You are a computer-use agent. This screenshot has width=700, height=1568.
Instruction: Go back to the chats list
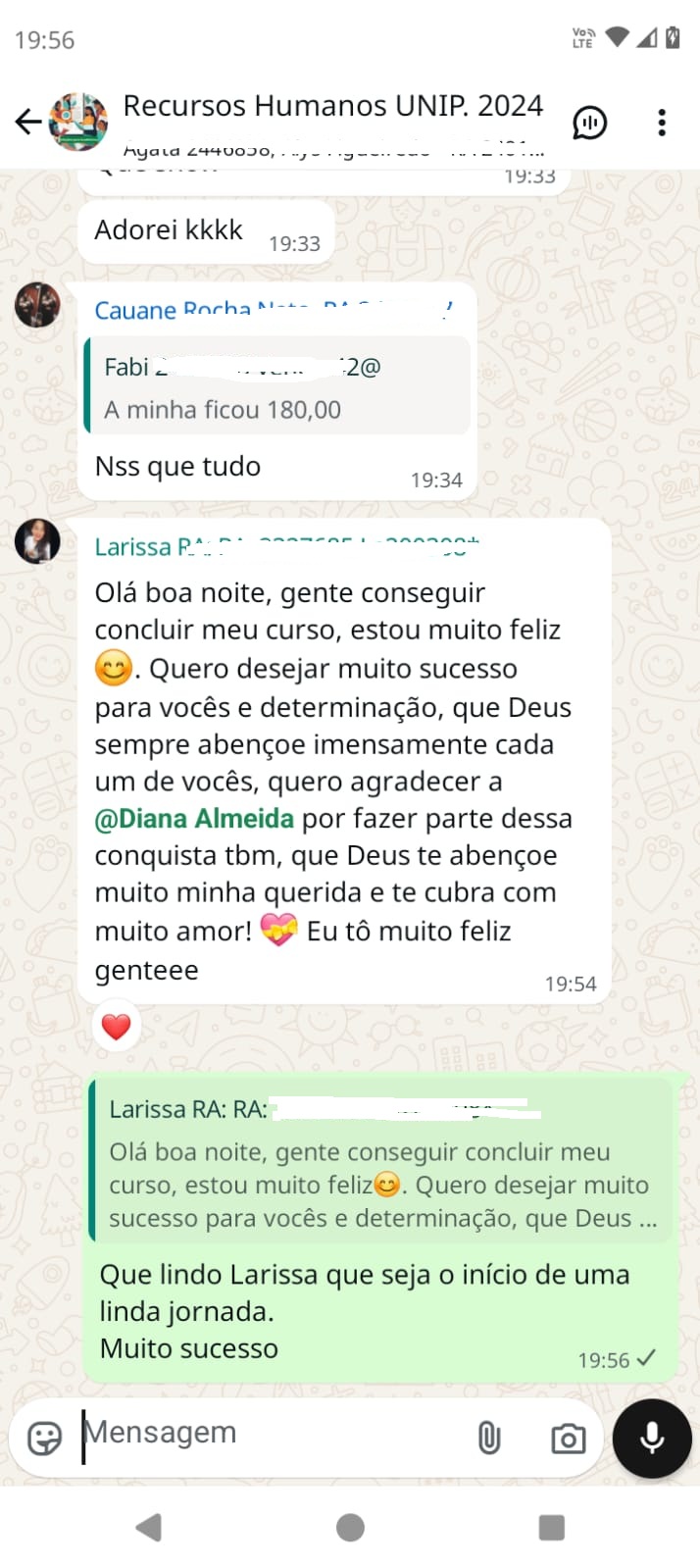[27, 122]
